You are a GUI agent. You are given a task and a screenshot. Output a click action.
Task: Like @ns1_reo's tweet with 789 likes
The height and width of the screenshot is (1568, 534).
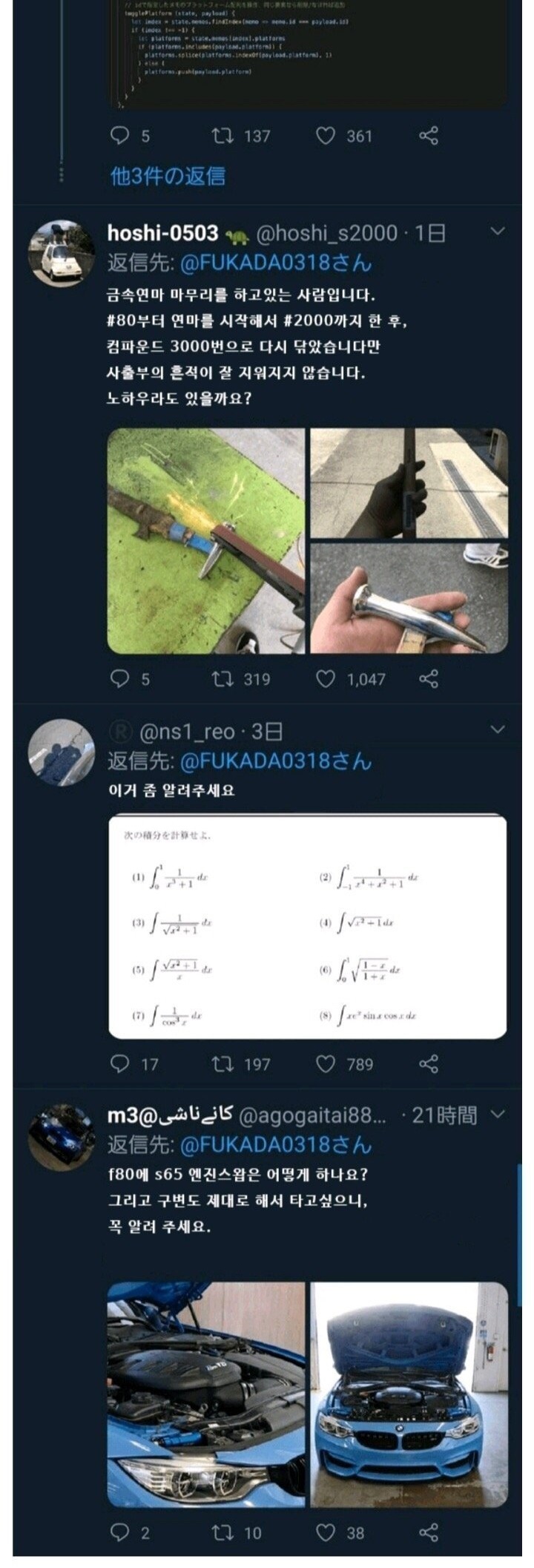(326, 1064)
